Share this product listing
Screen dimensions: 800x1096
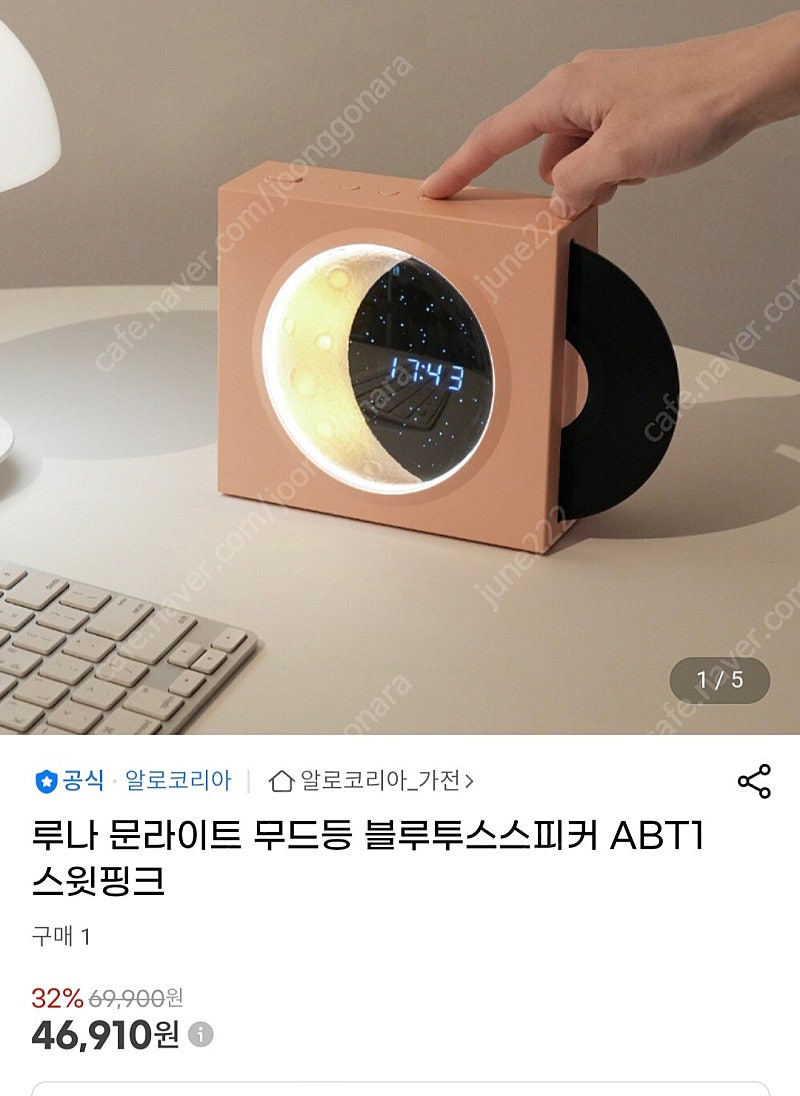753,781
